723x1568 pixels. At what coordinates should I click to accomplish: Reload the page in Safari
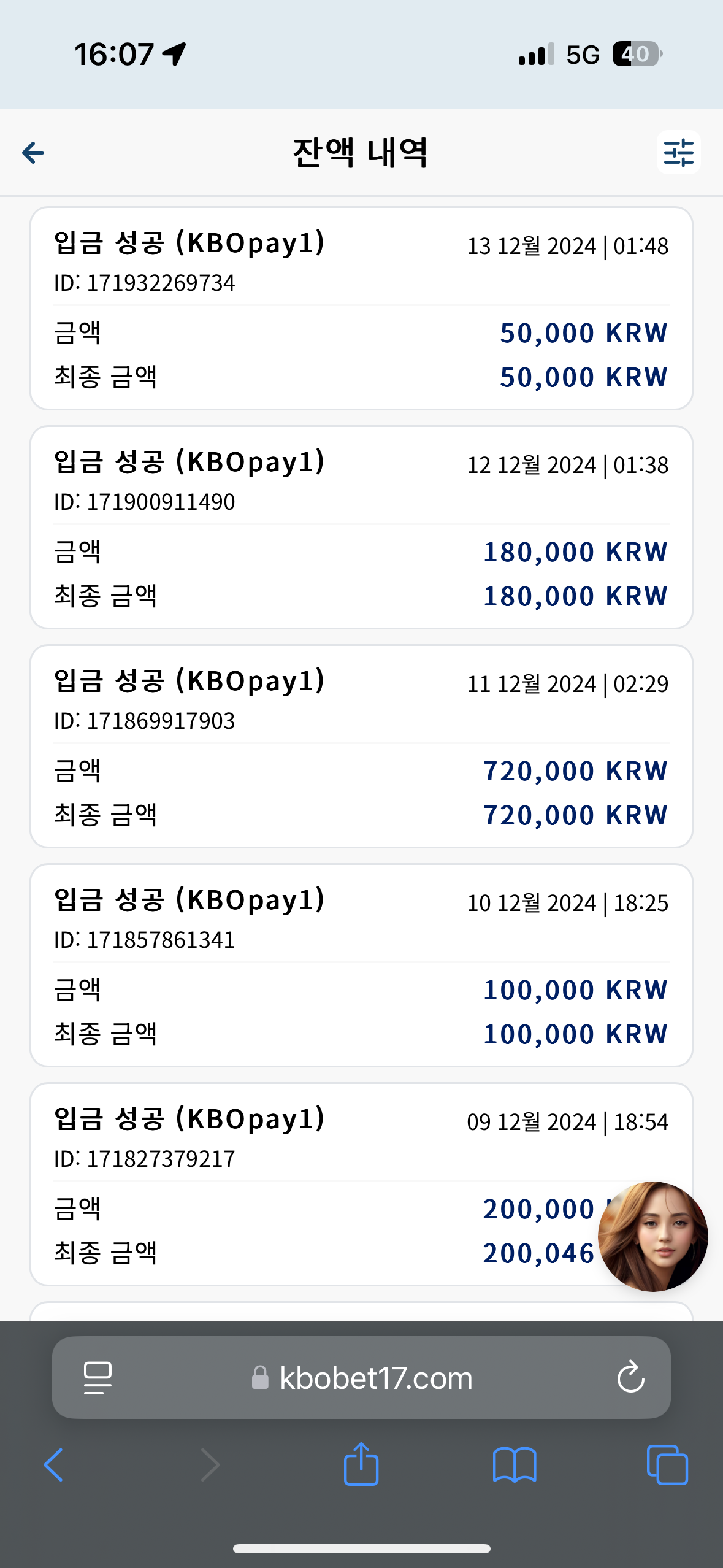tap(630, 1378)
